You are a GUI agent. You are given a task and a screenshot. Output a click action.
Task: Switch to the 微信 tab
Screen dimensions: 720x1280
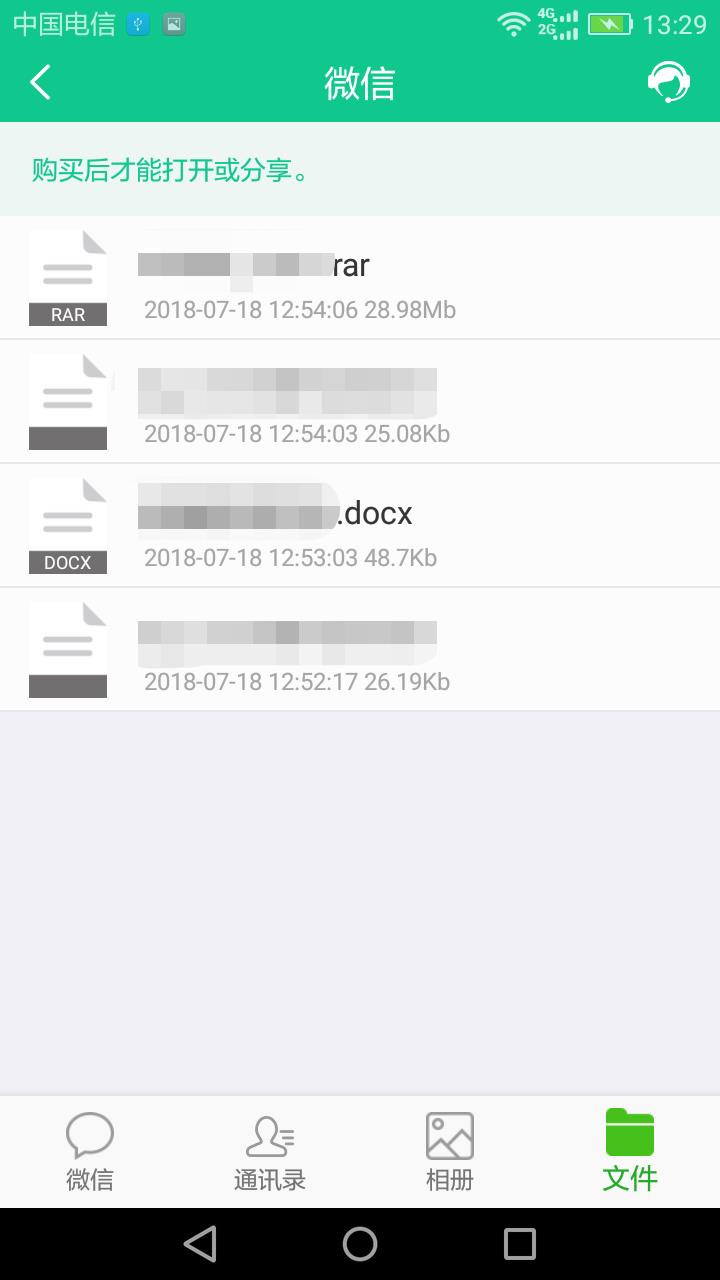point(90,1152)
